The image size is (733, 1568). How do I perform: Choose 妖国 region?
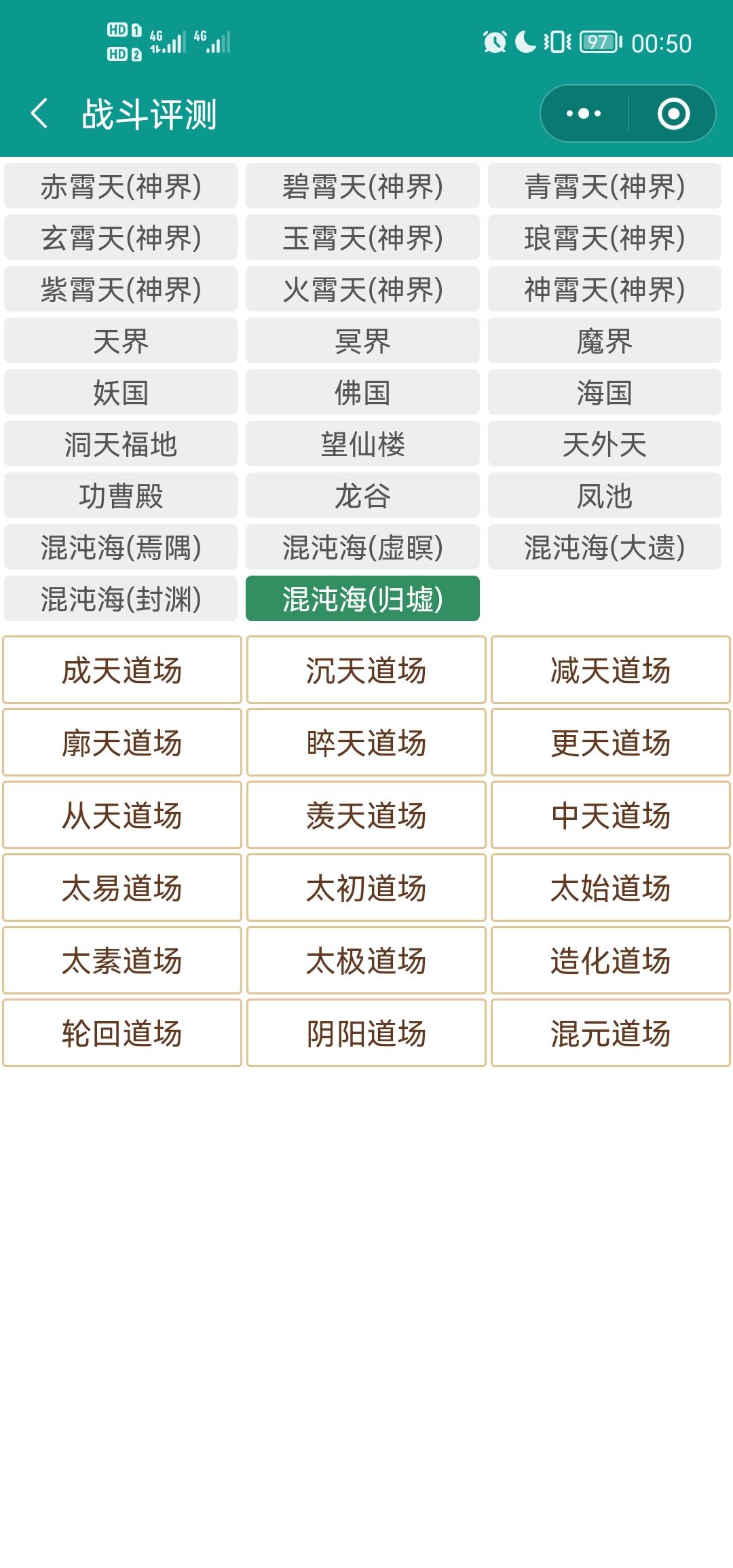tap(120, 392)
